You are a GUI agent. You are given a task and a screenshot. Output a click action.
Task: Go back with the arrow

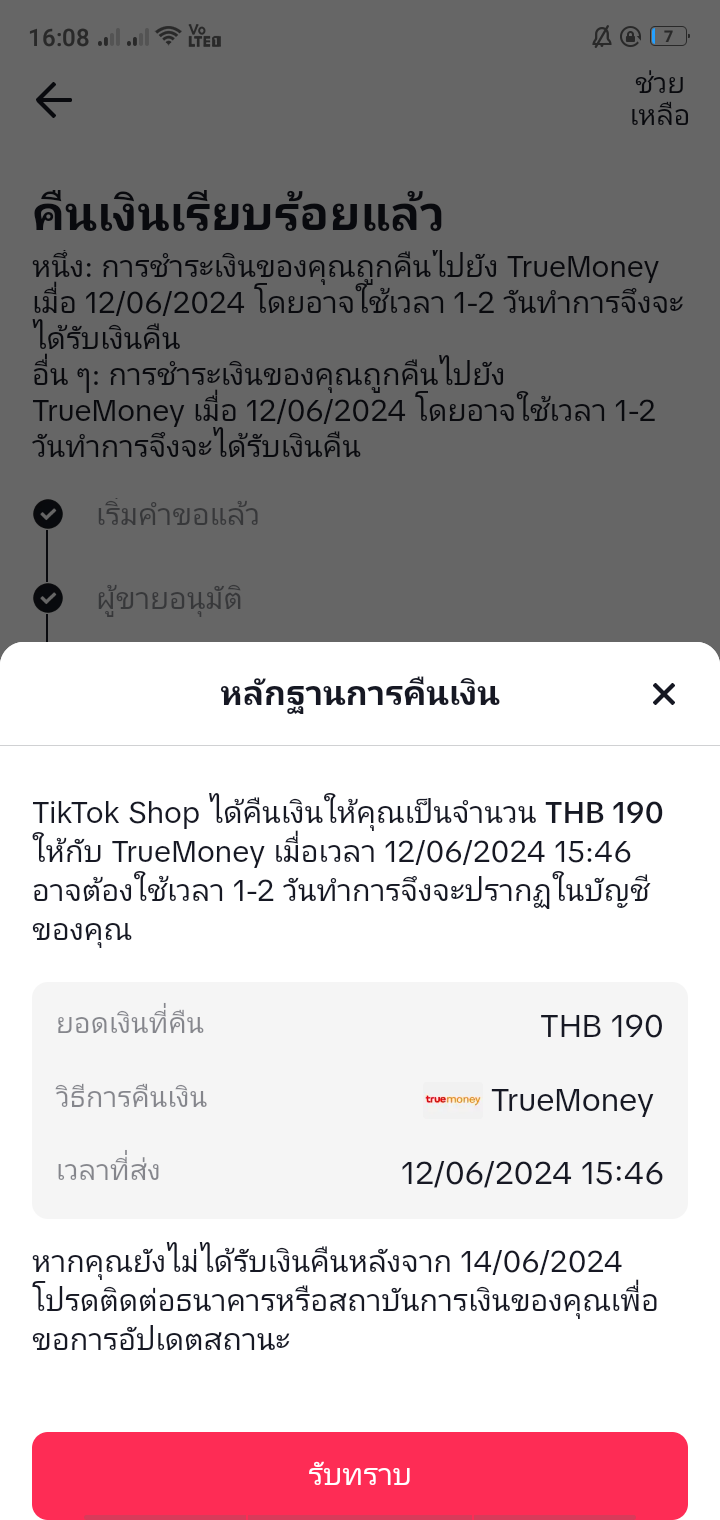(54, 100)
